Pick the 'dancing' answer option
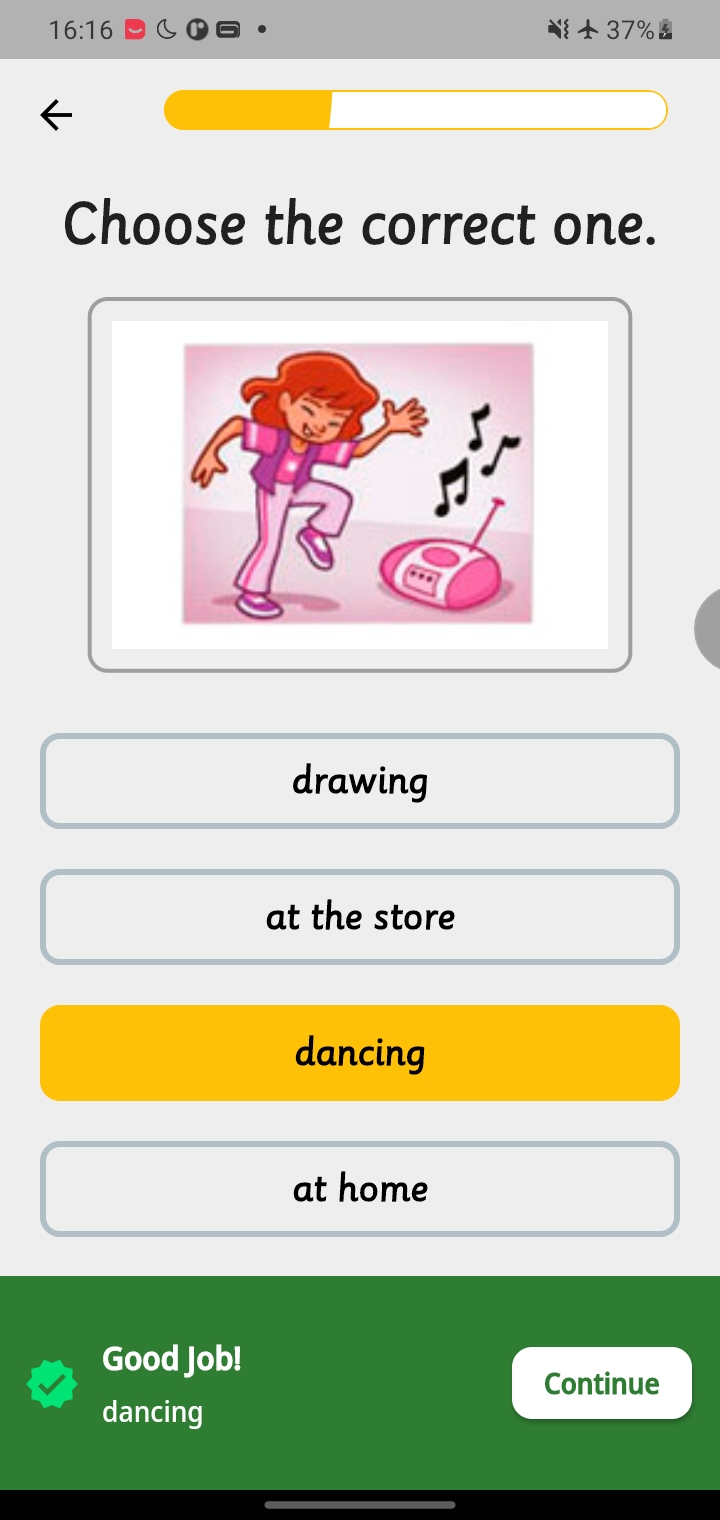This screenshot has width=720, height=1520. pos(360,1053)
